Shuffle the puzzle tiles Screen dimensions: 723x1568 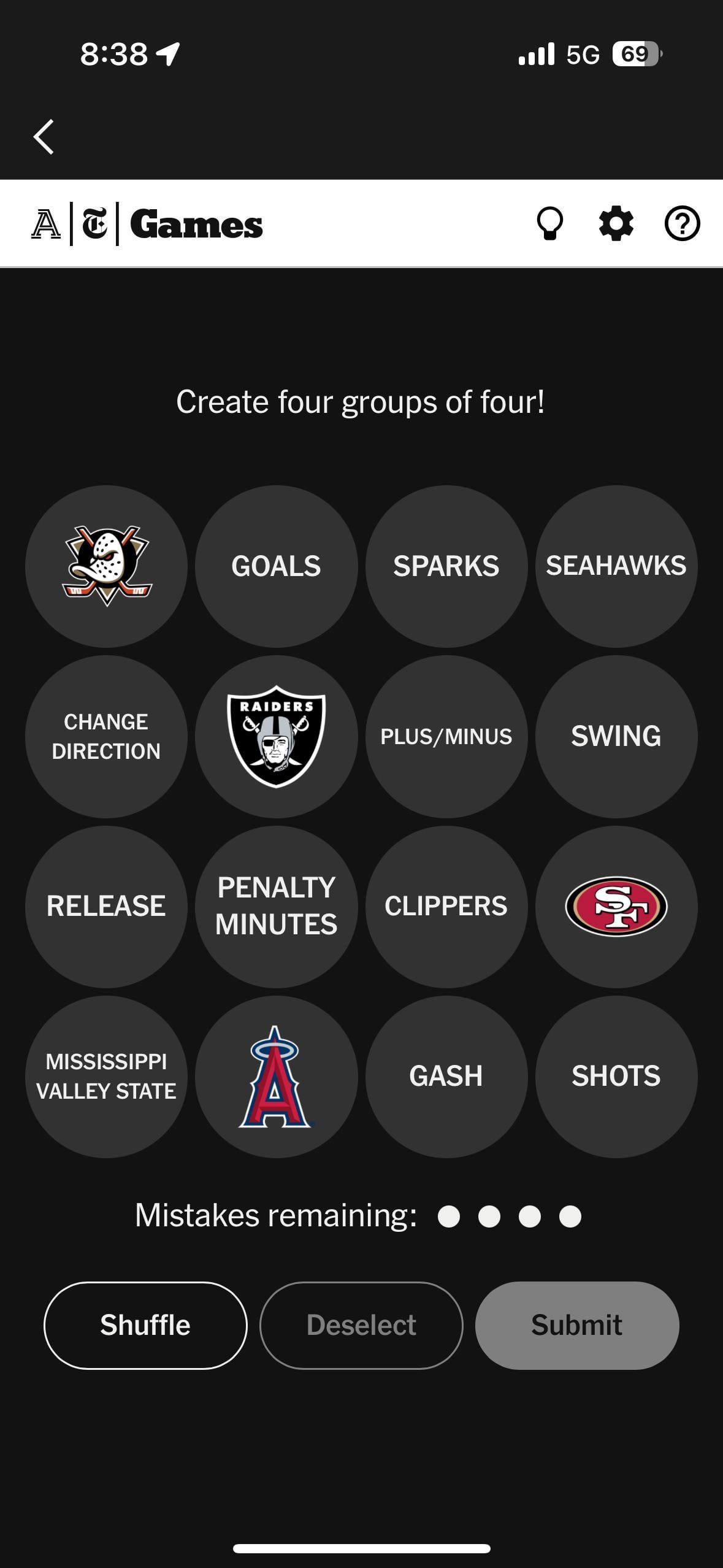[145, 1325]
